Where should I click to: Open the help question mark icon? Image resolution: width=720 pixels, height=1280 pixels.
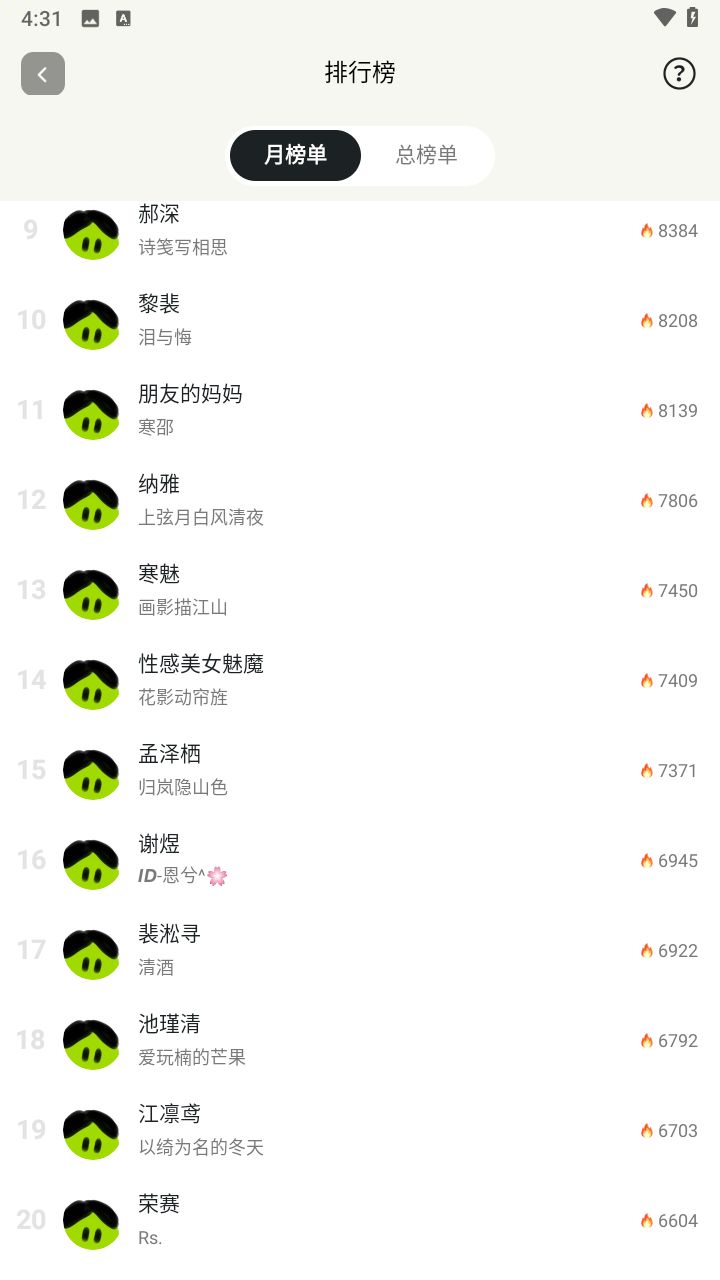pos(679,73)
